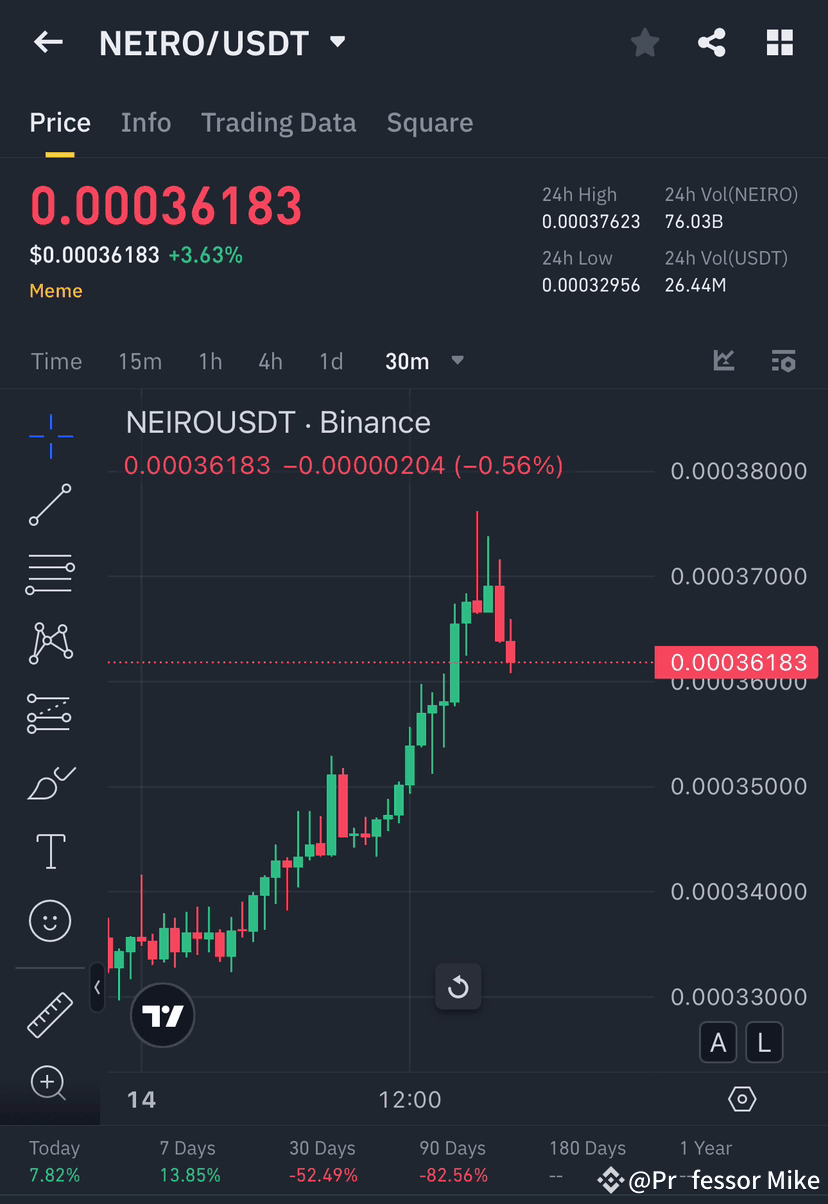The height and width of the screenshot is (1204, 828).
Task: Enable log scale with the L button
Action: pos(764,1042)
